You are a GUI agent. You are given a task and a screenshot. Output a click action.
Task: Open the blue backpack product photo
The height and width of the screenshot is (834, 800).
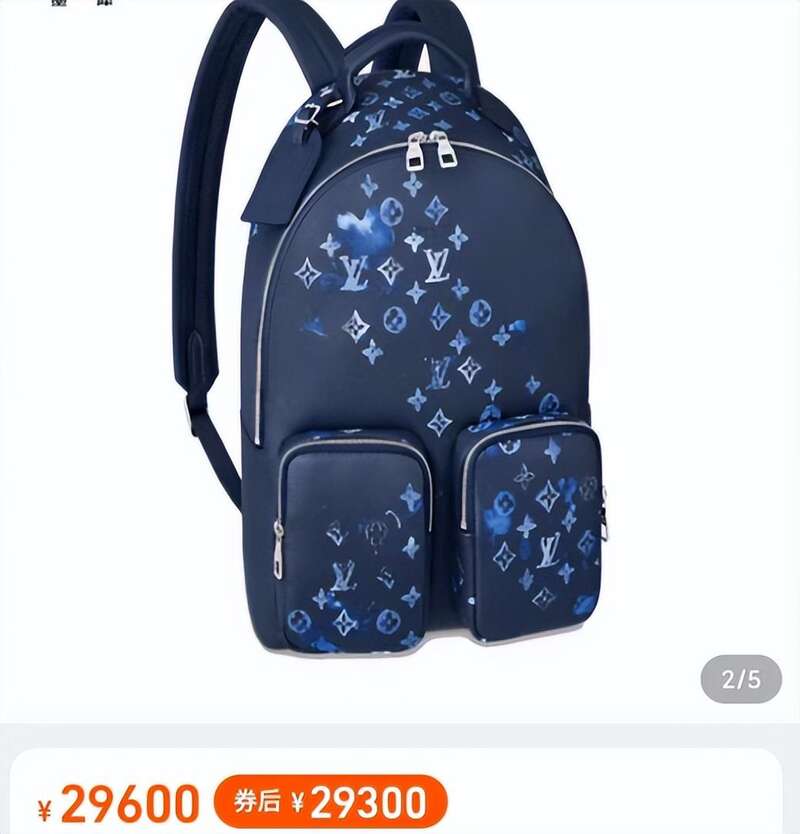pos(400,340)
